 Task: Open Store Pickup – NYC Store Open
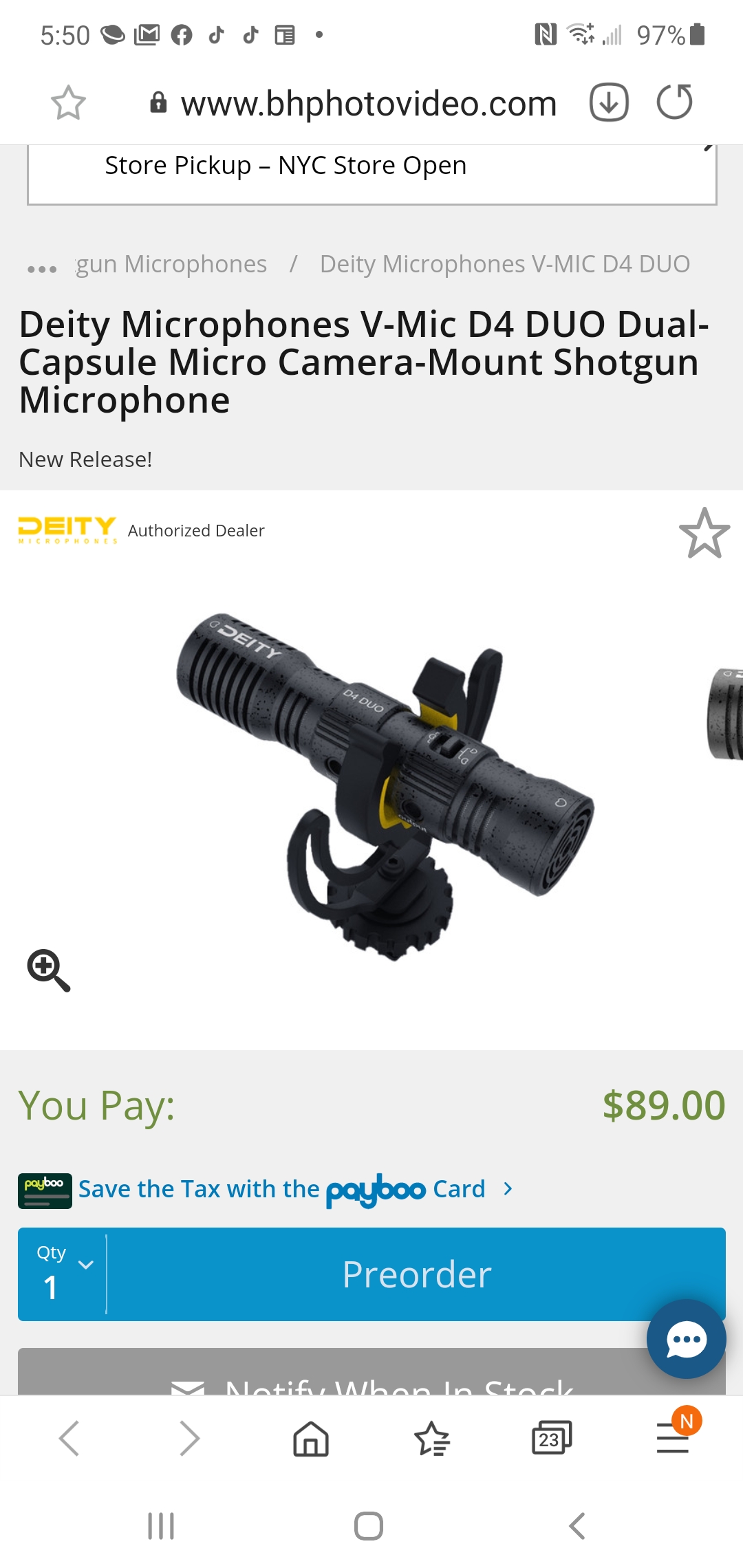click(371, 167)
